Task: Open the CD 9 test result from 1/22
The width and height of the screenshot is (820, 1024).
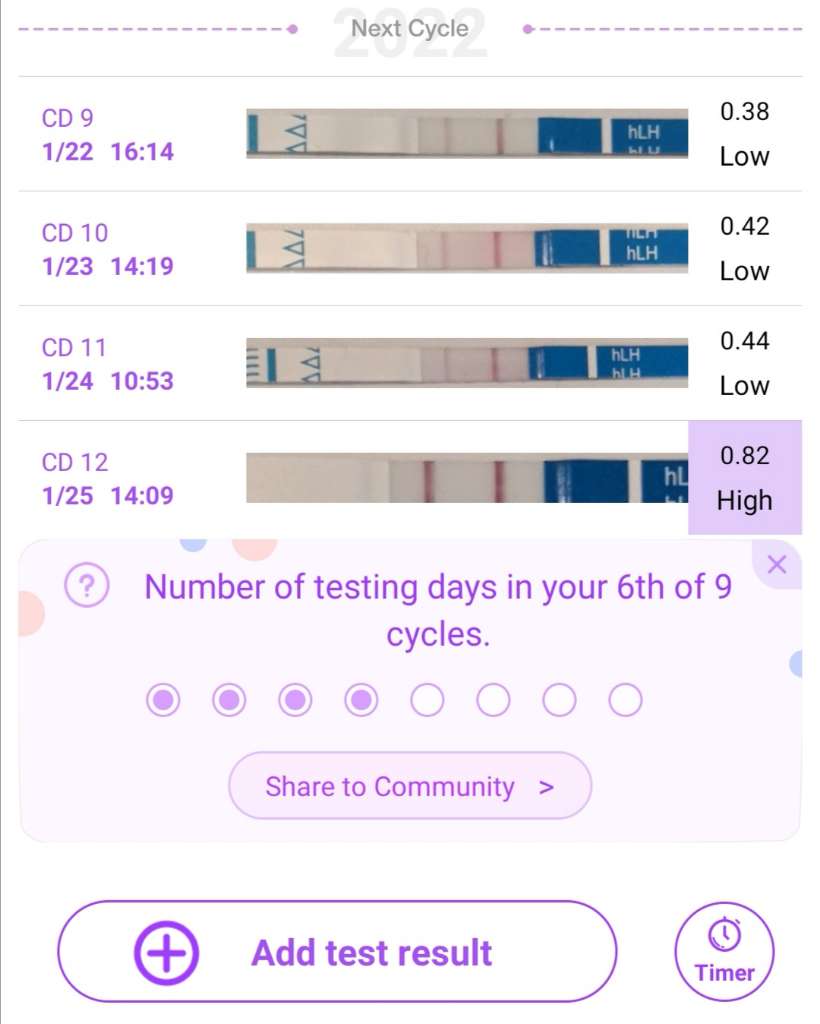Action: point(410,134)
